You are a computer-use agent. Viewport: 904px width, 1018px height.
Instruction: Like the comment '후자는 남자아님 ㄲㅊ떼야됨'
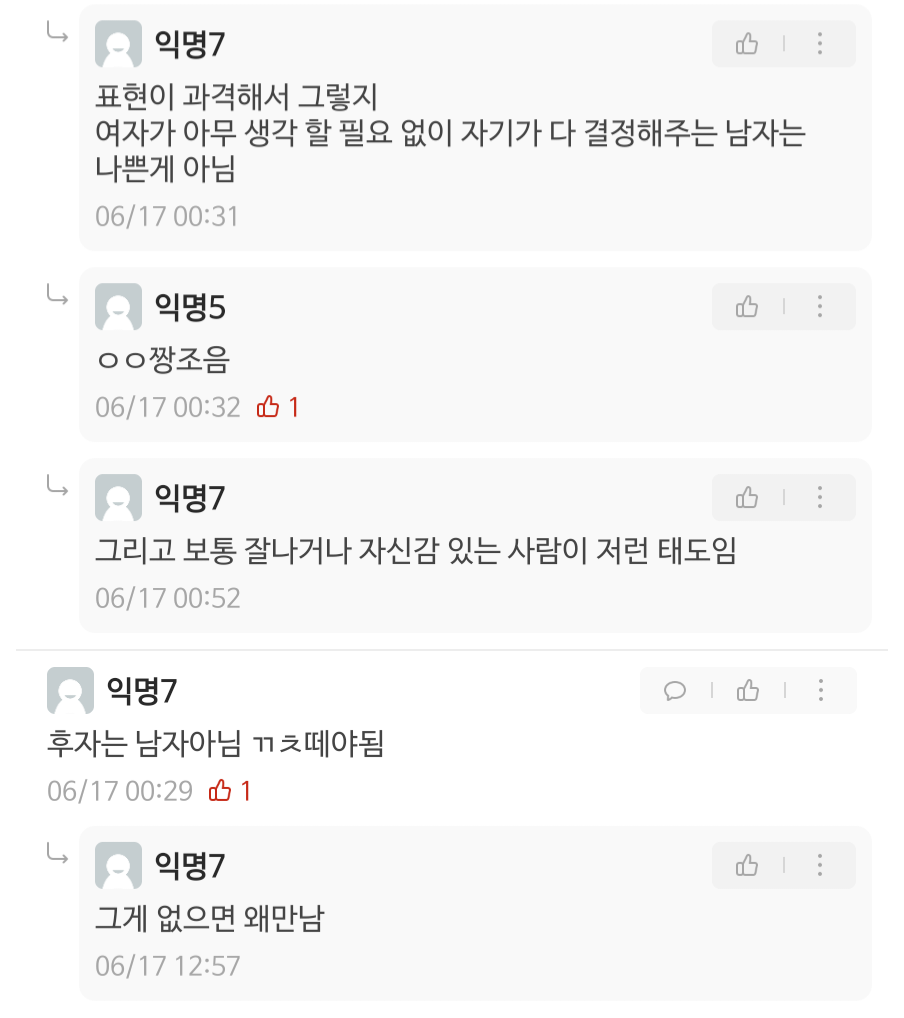747,690
